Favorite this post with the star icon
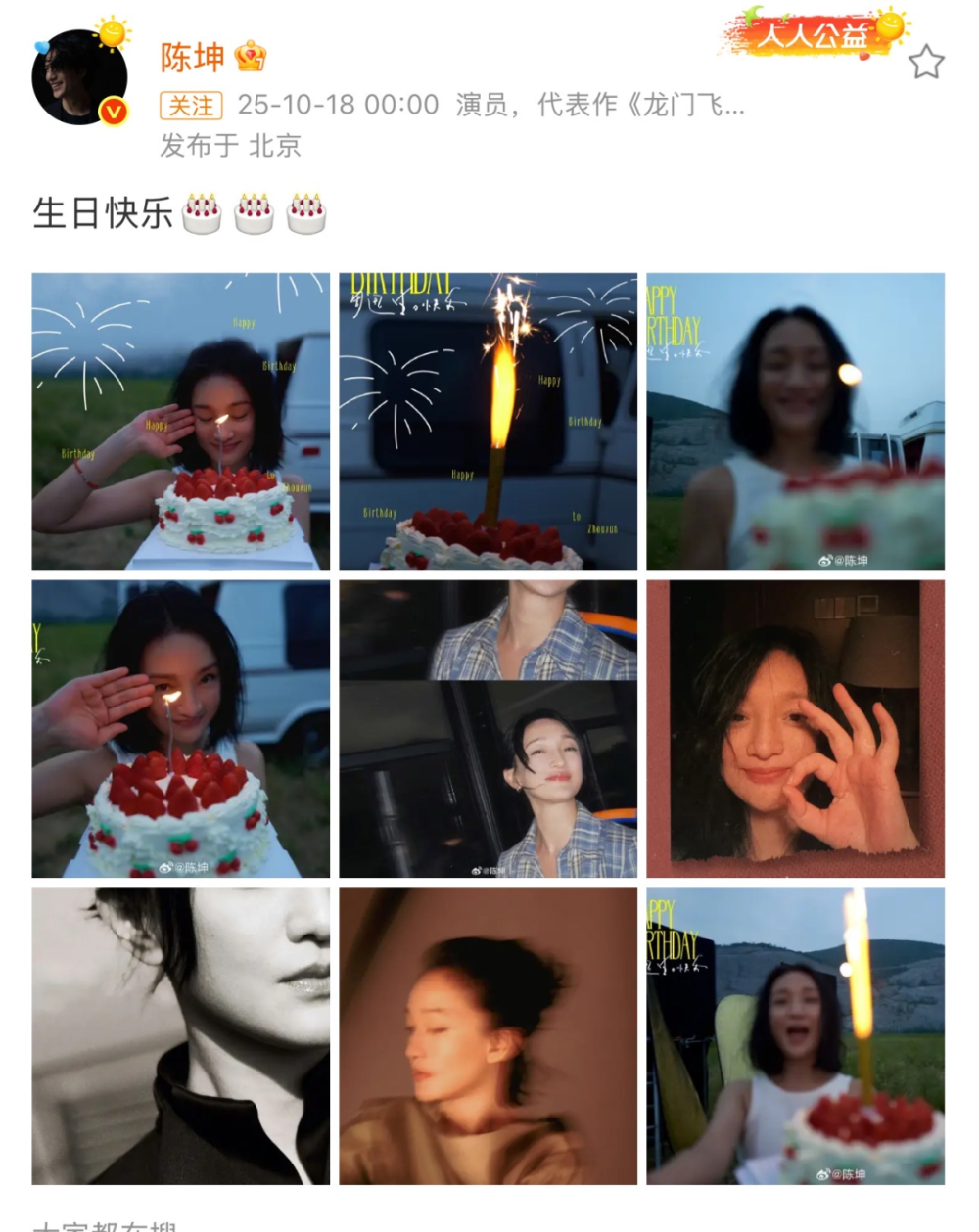The height and width of the screenshot is (1232, 979). pyautogui.click(x=925, y=63)
